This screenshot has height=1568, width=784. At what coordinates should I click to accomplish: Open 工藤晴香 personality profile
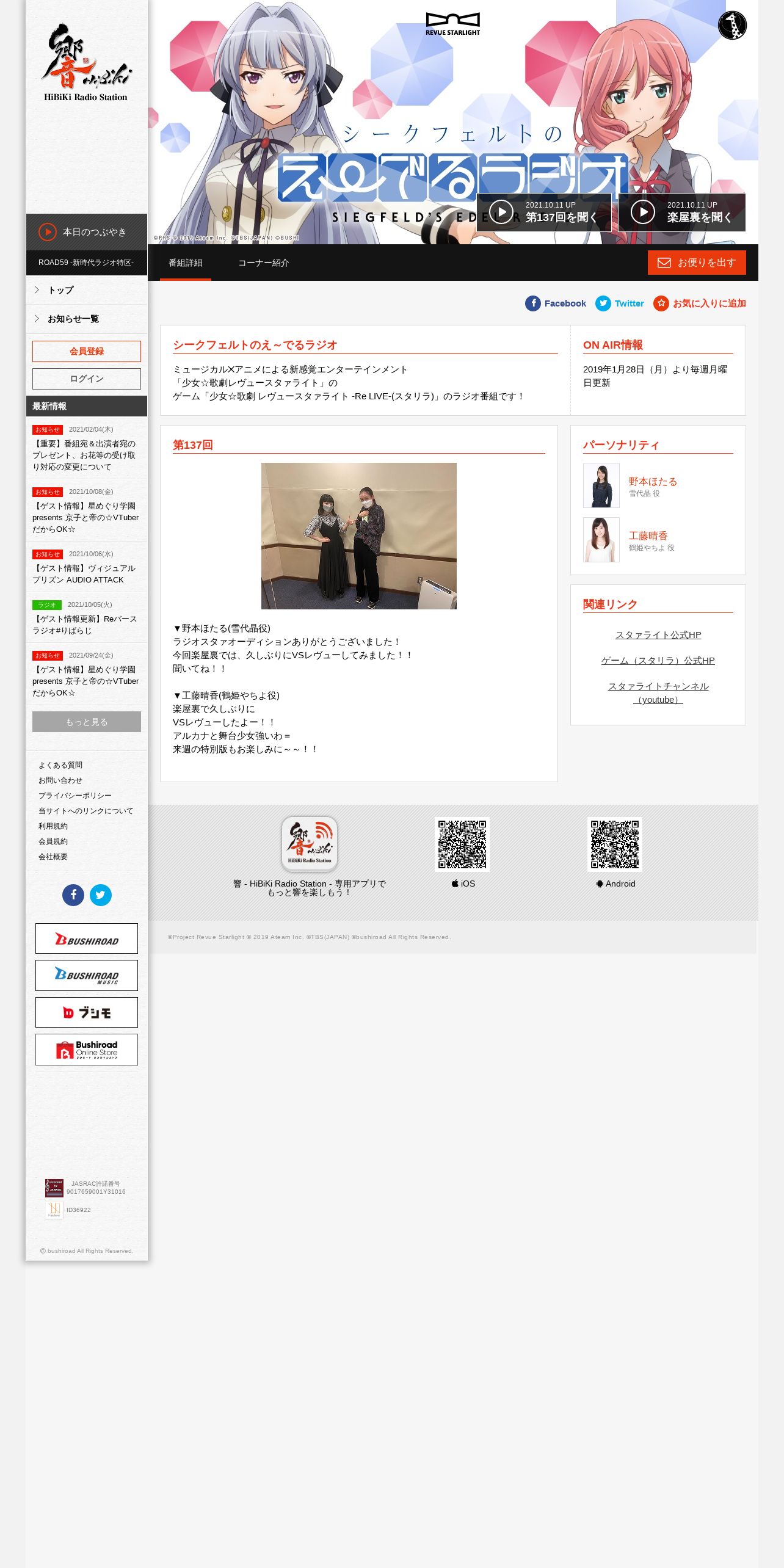[x=648, y=536]
